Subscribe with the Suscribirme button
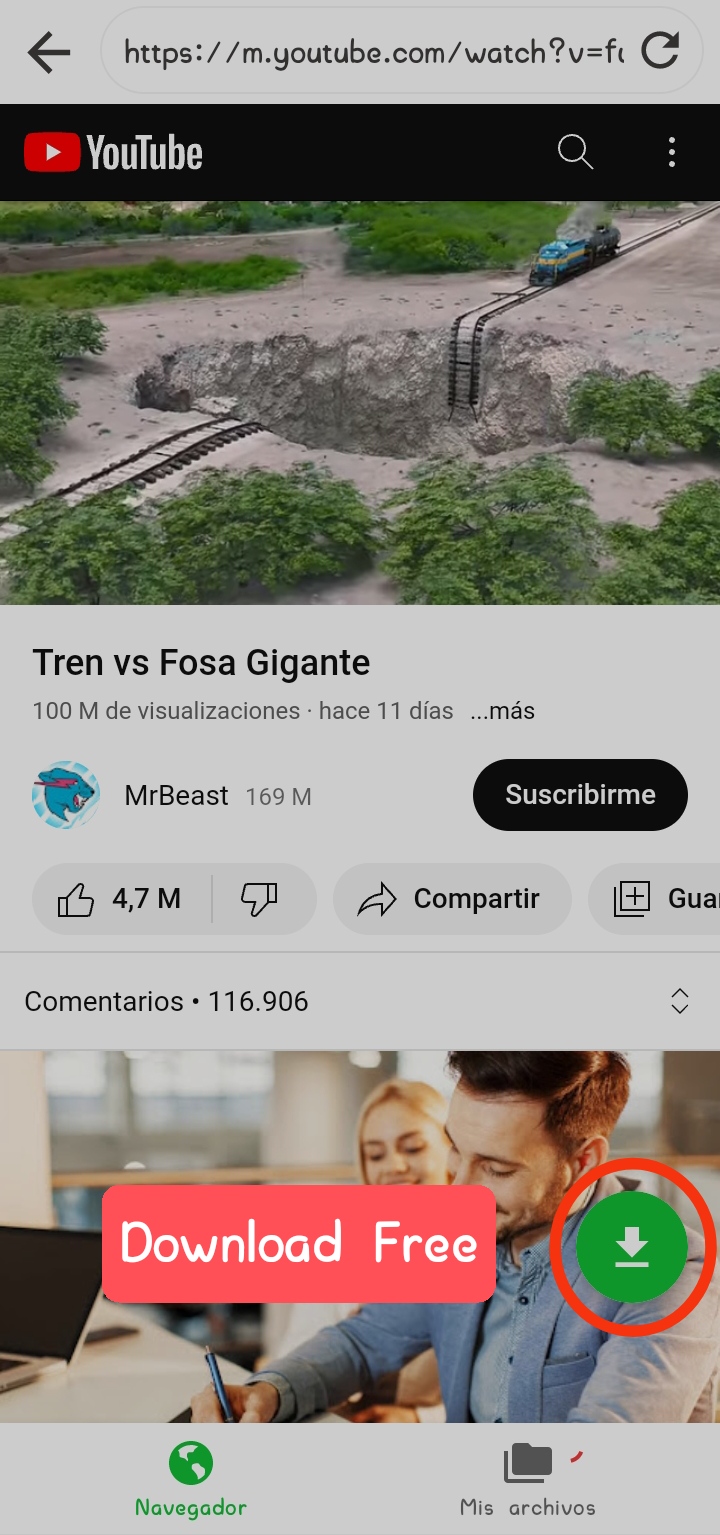This screenshot has width=720, height=1535. click(x=580, y=795)
